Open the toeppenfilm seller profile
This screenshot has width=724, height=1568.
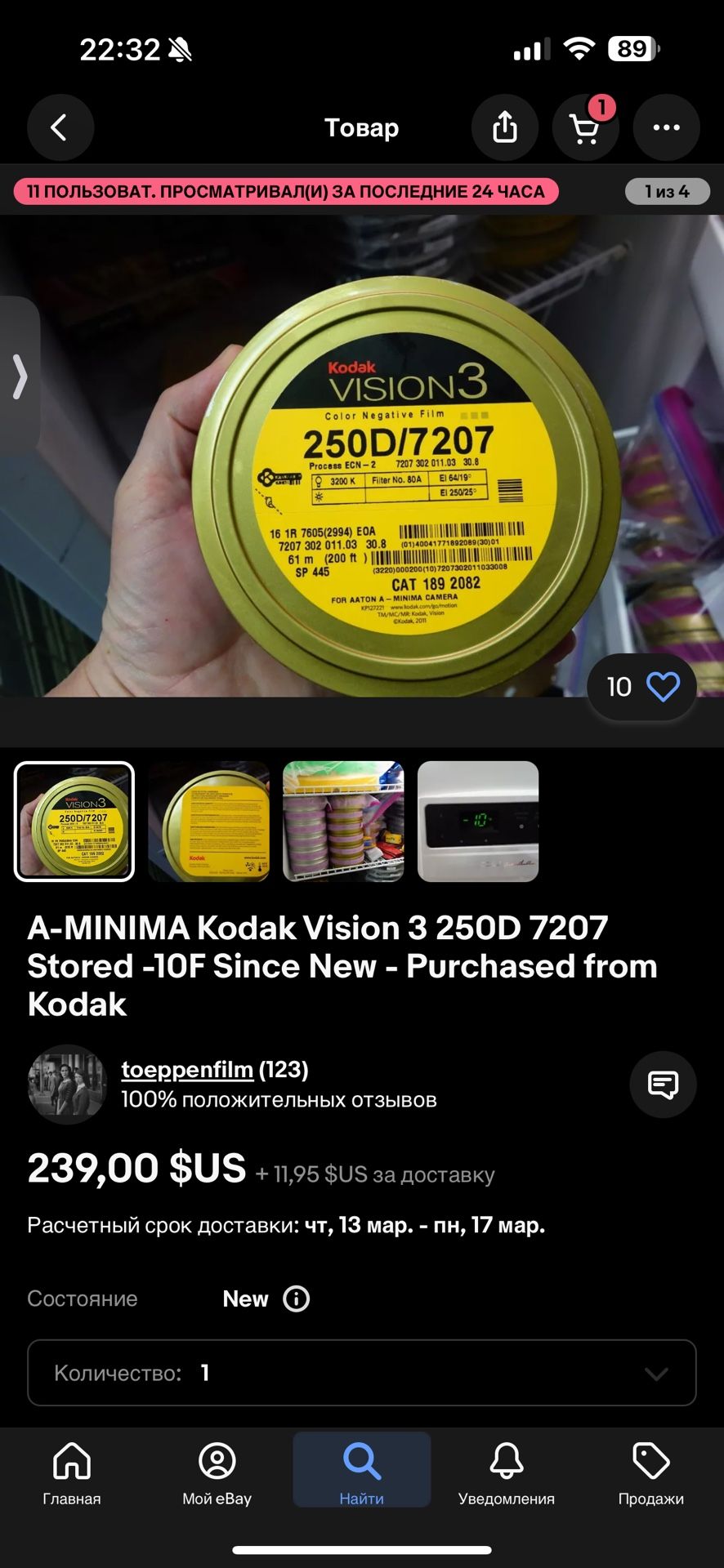[186, 1068]
